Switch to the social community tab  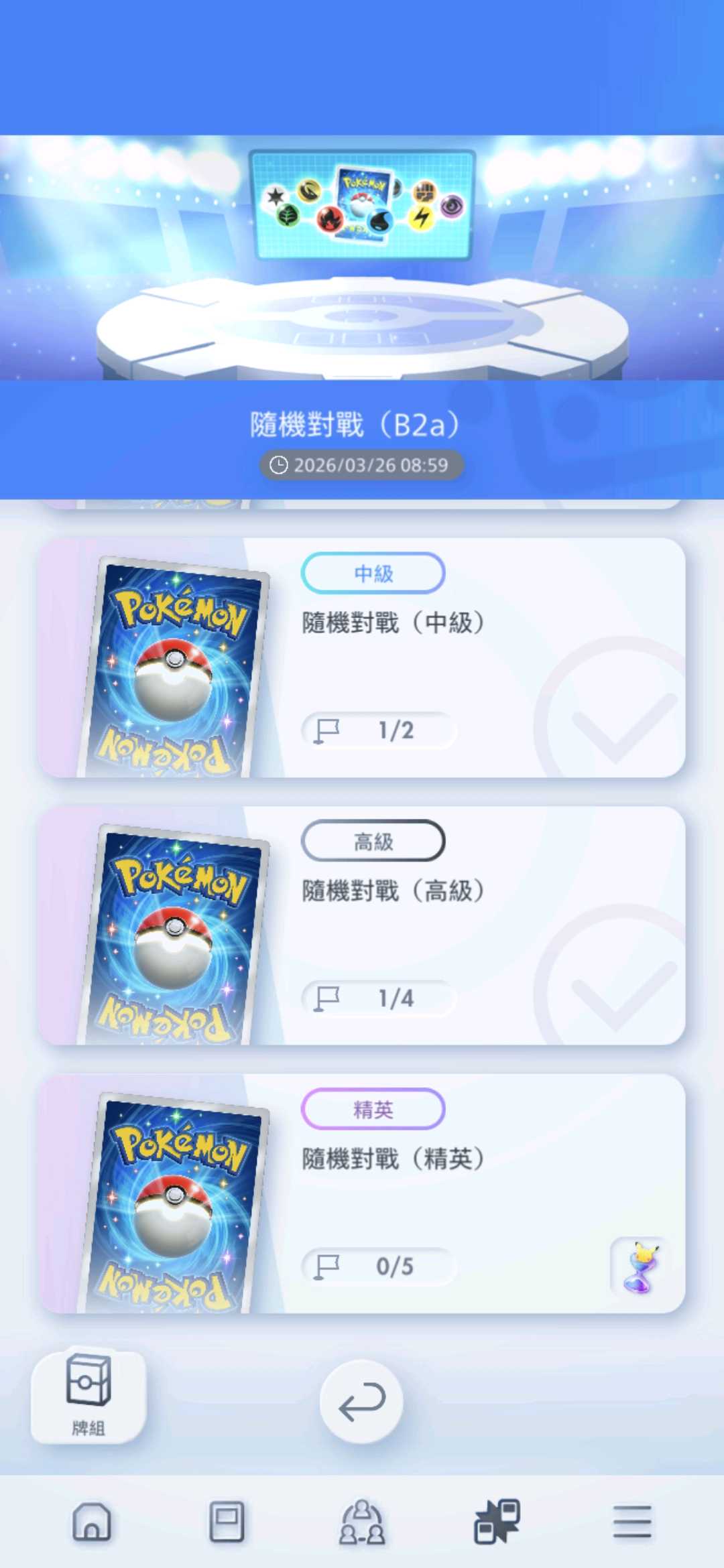[x=362, y=1522]
